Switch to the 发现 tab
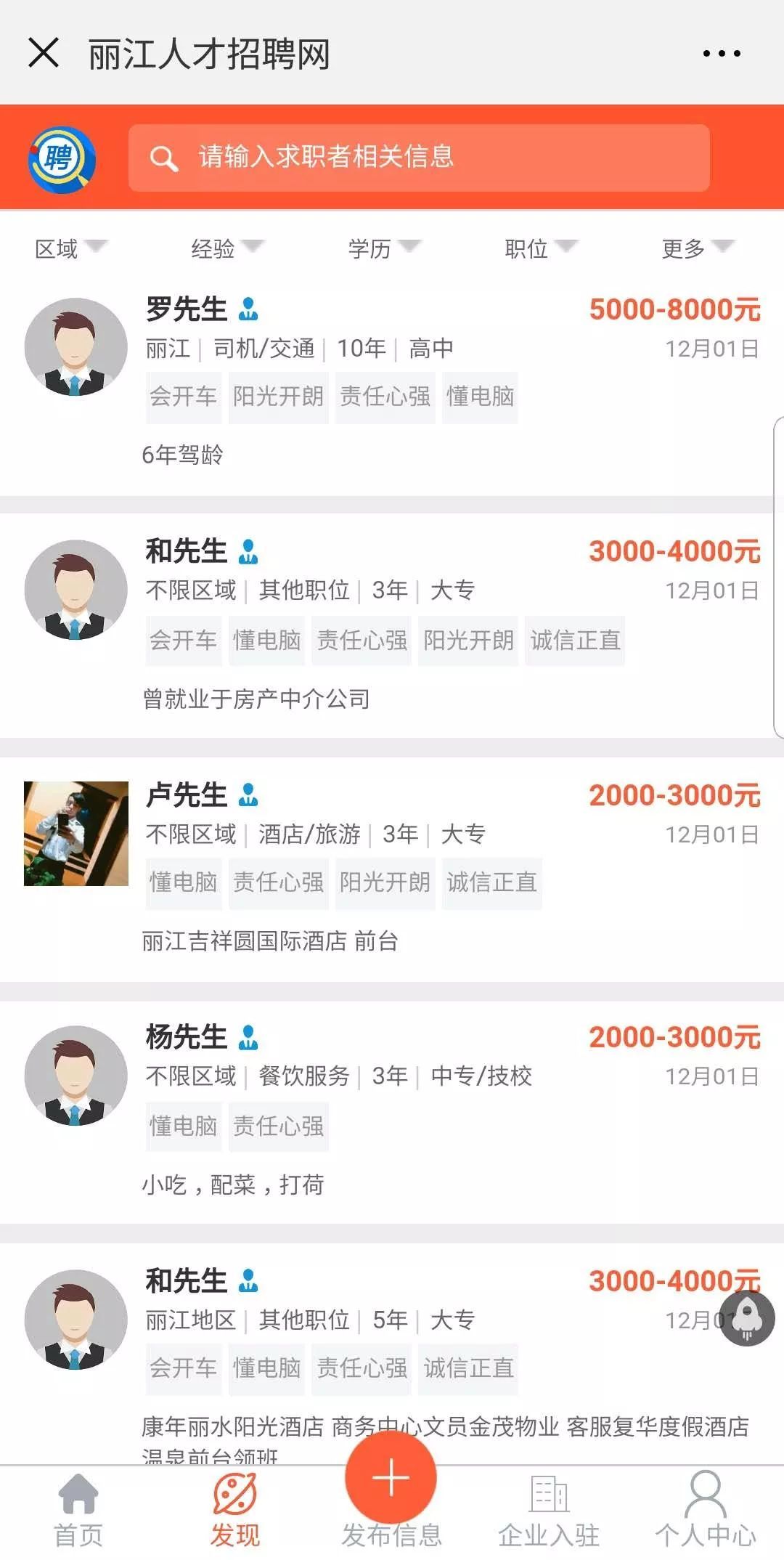The width and height of the screenshot is (784, 1560). point(235,1512)
